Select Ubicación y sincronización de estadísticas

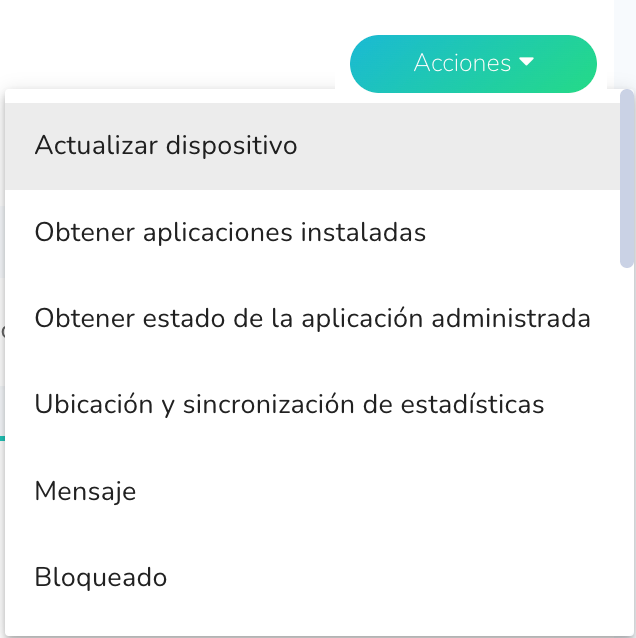click(x=289, y=405)
